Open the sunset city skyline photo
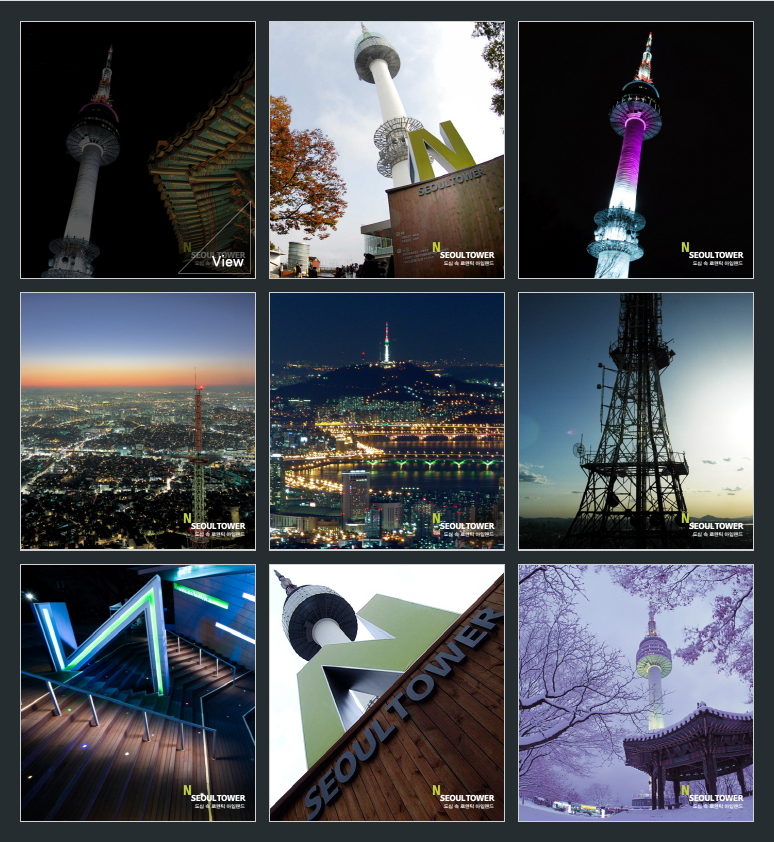Viewport: 774px width, 842px height. (x=138, y=421)
